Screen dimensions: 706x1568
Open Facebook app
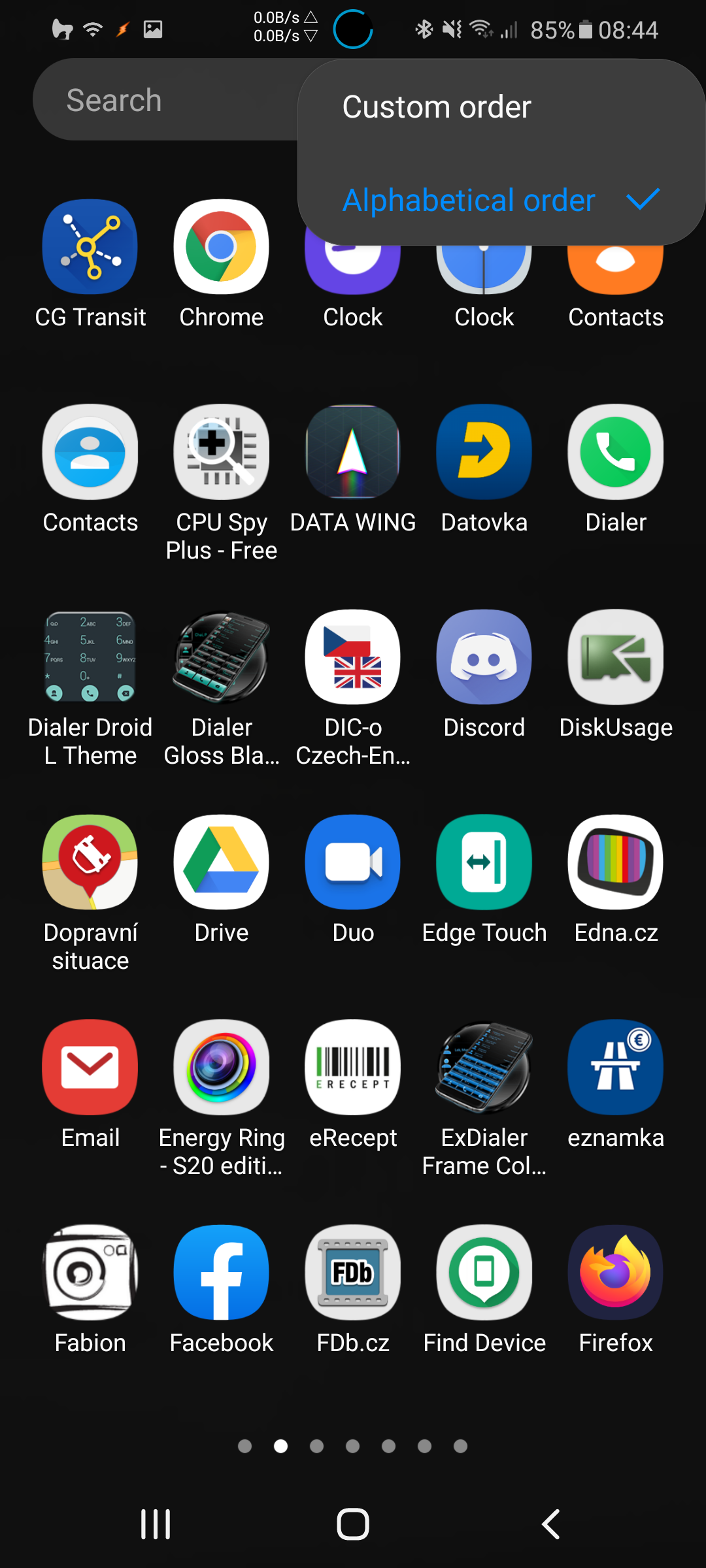[222, 1273]
